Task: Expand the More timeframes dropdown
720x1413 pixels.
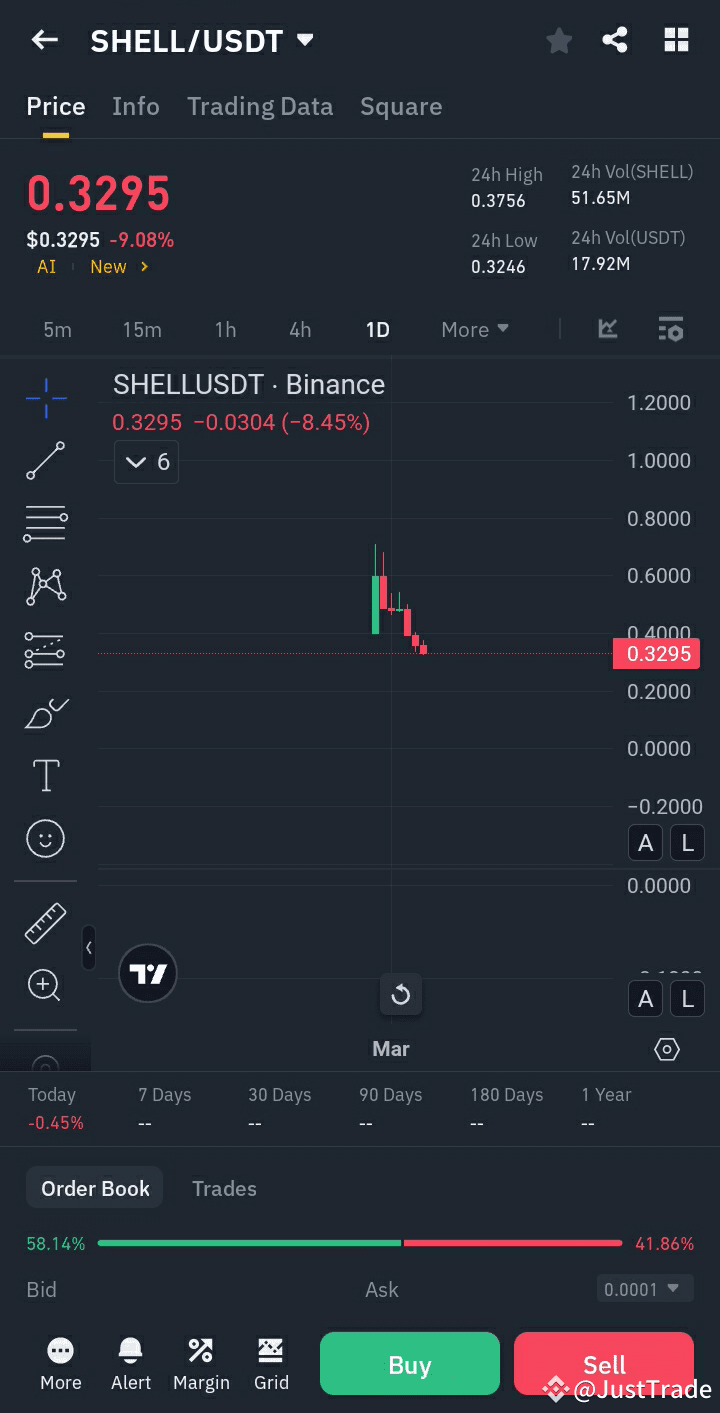Action: (474, 329)
